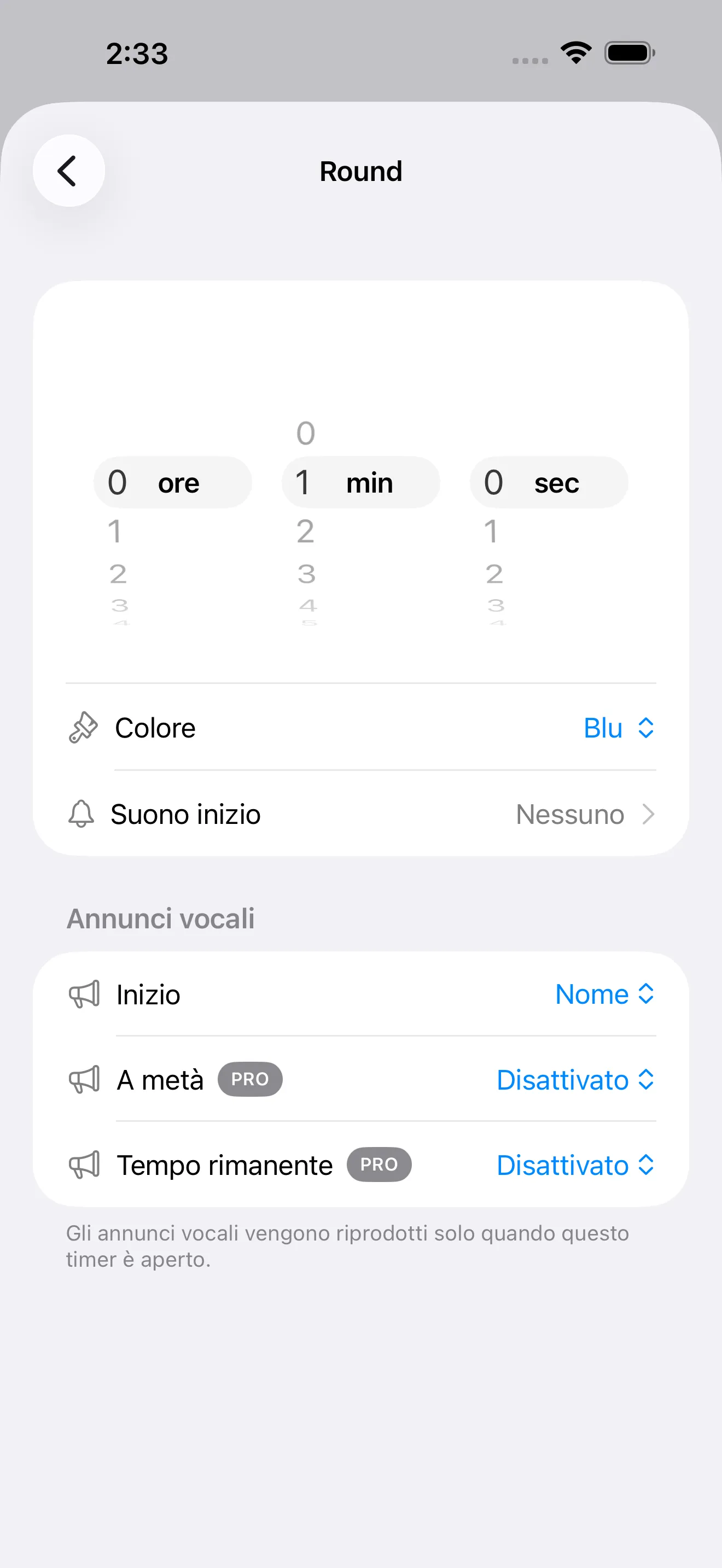Image resolution: width=722 pixels, height=1568 pixels.
Task: Expand the Suono inizio options via its chevron
Action: tap(648, 814)
